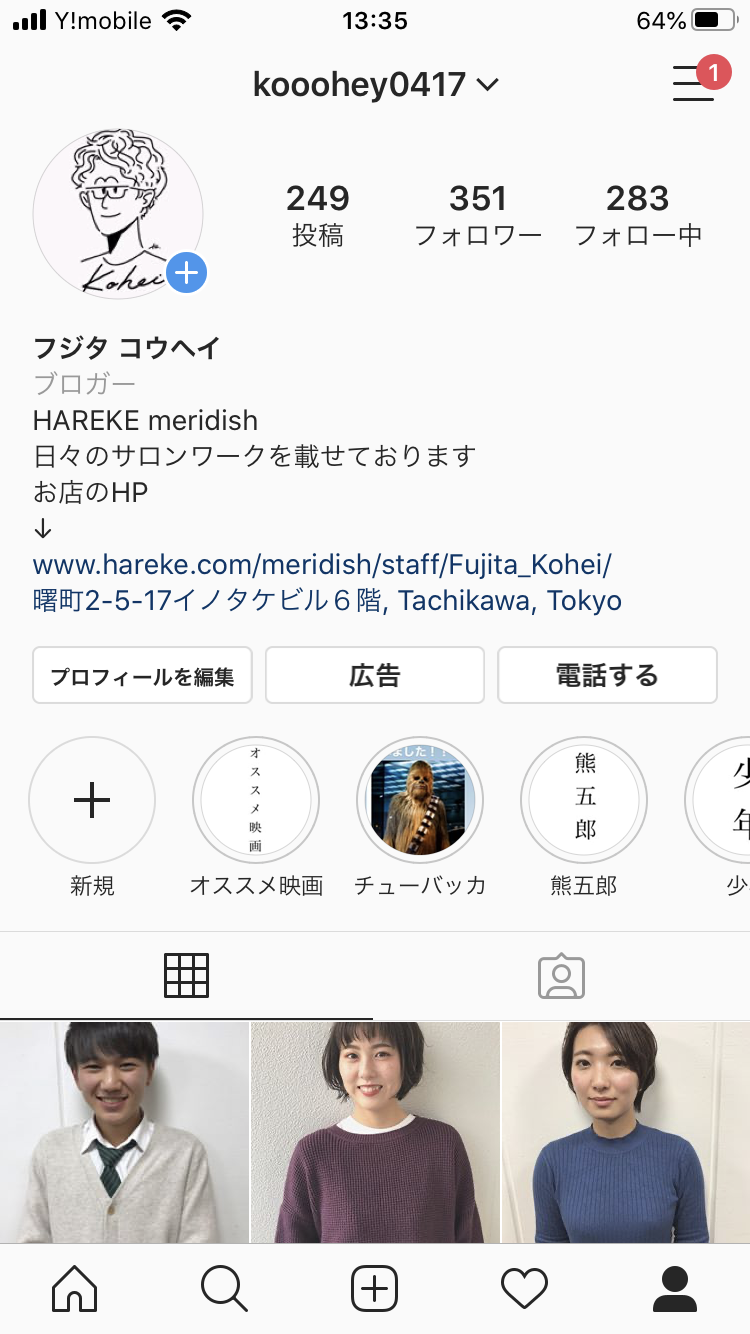This screenshot has height=1334, width=750.
Task: Open the heart activity tab
Action: (524, 1289)
